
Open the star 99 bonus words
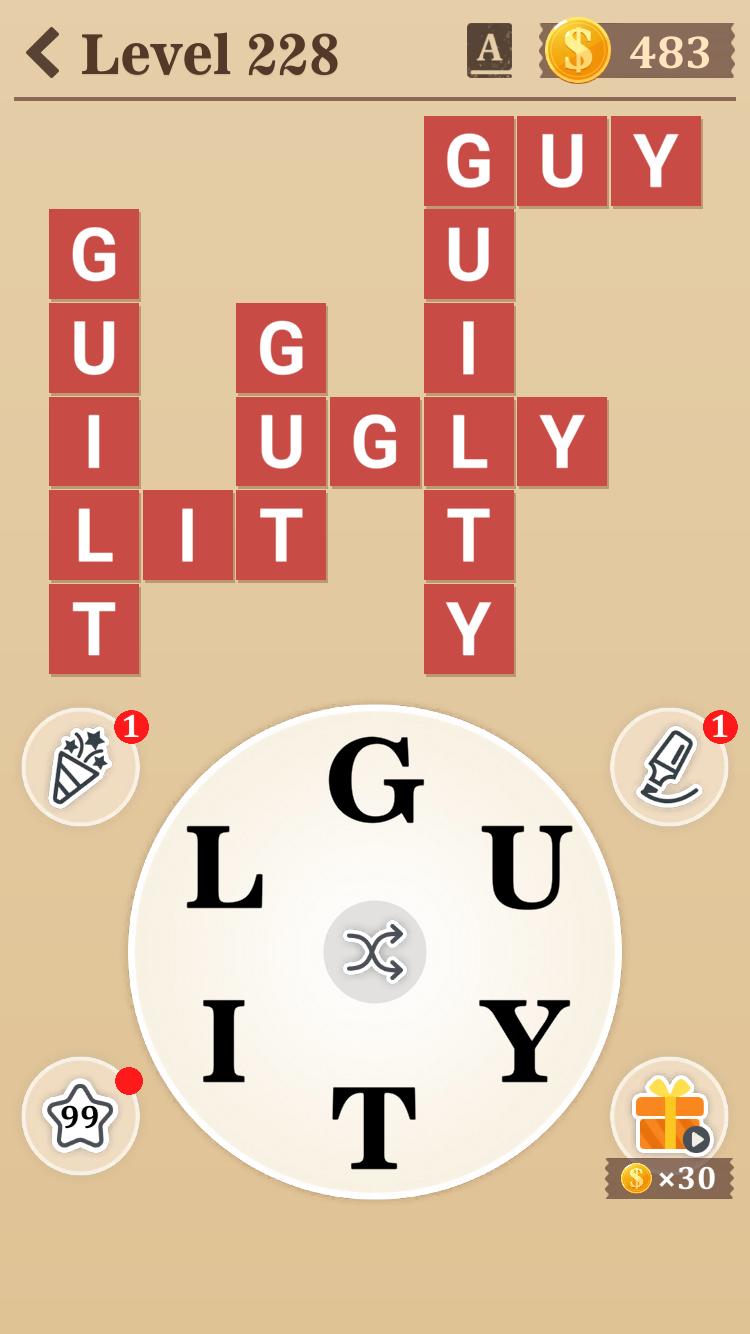click(x=80, y=1115)
